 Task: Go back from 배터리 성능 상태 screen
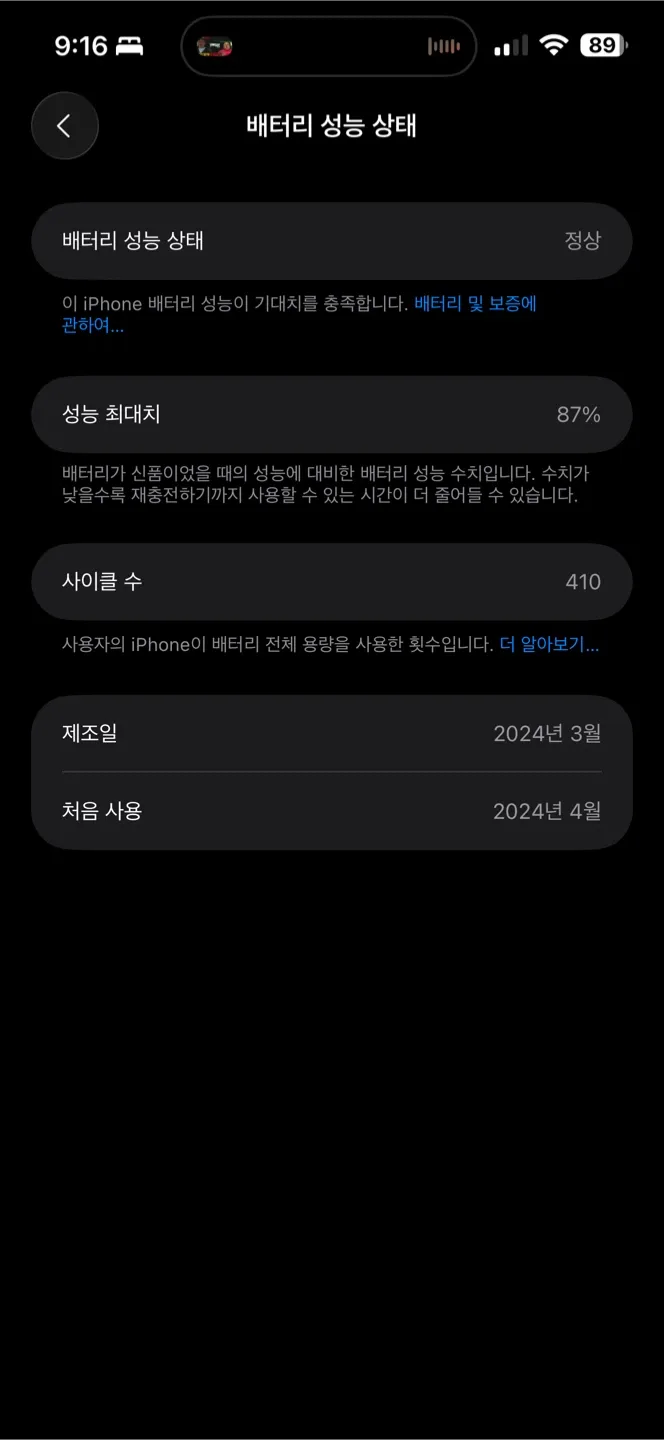(65, 126)
